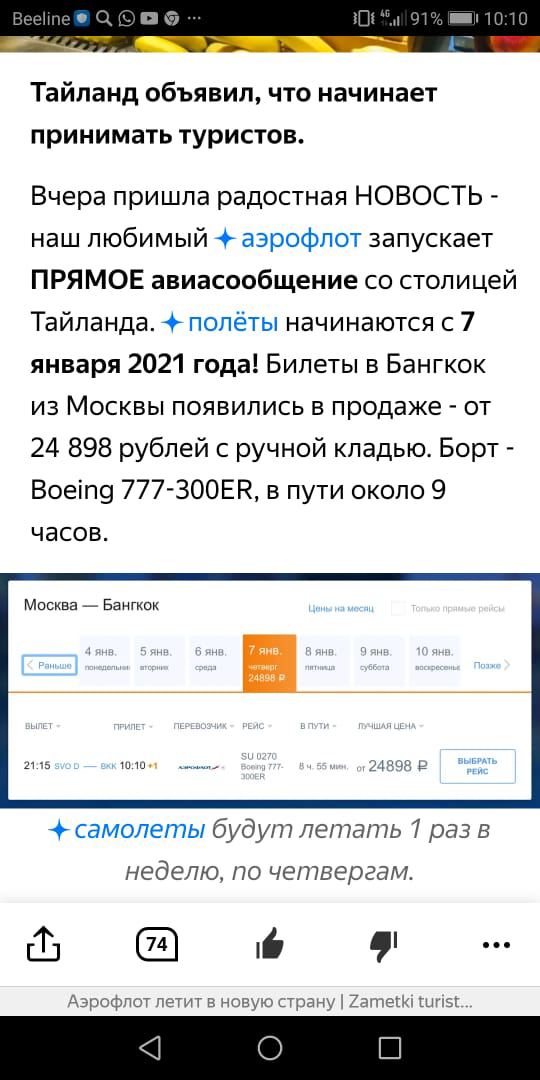Open the 74 comments

[157, 944]
